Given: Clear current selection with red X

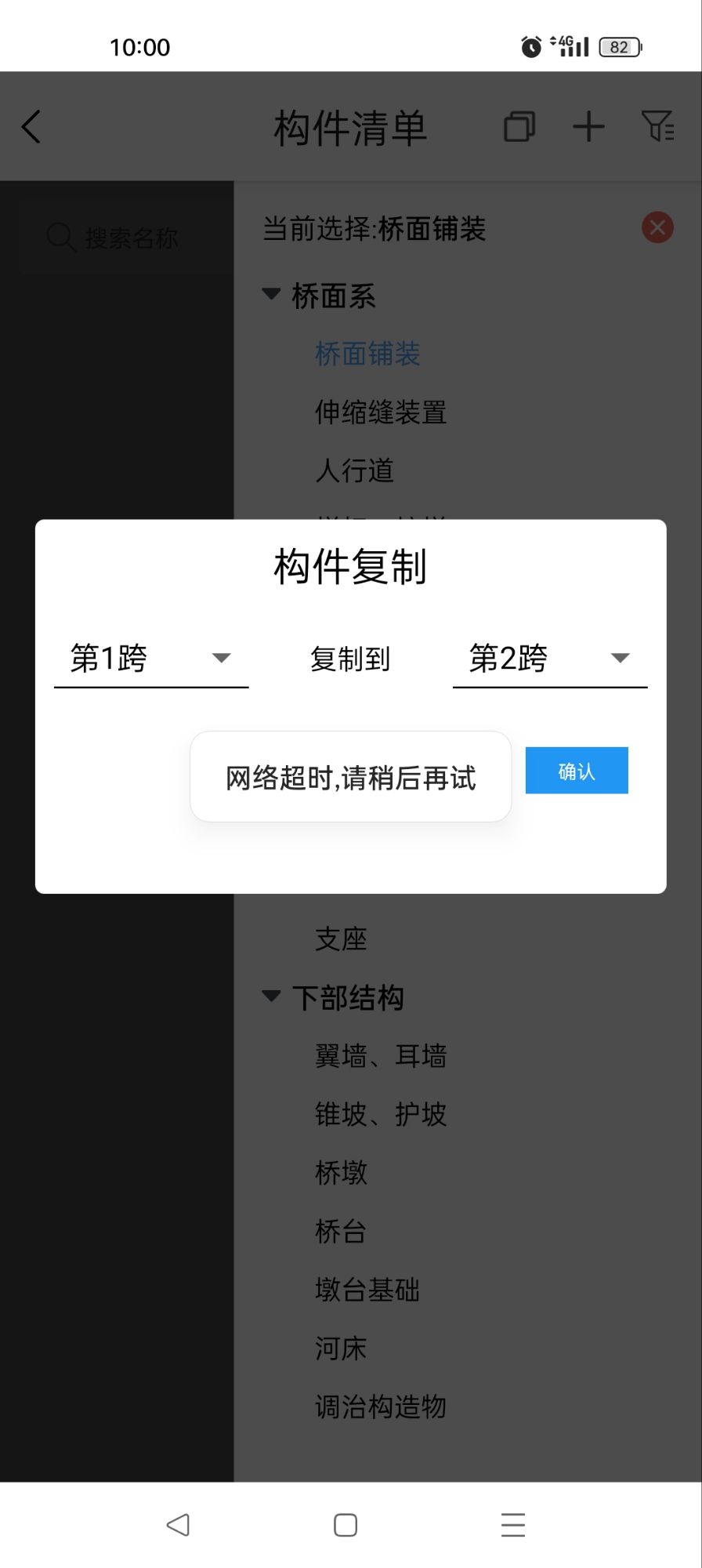Looking at the screenshot, I should [x=657, y=228].
